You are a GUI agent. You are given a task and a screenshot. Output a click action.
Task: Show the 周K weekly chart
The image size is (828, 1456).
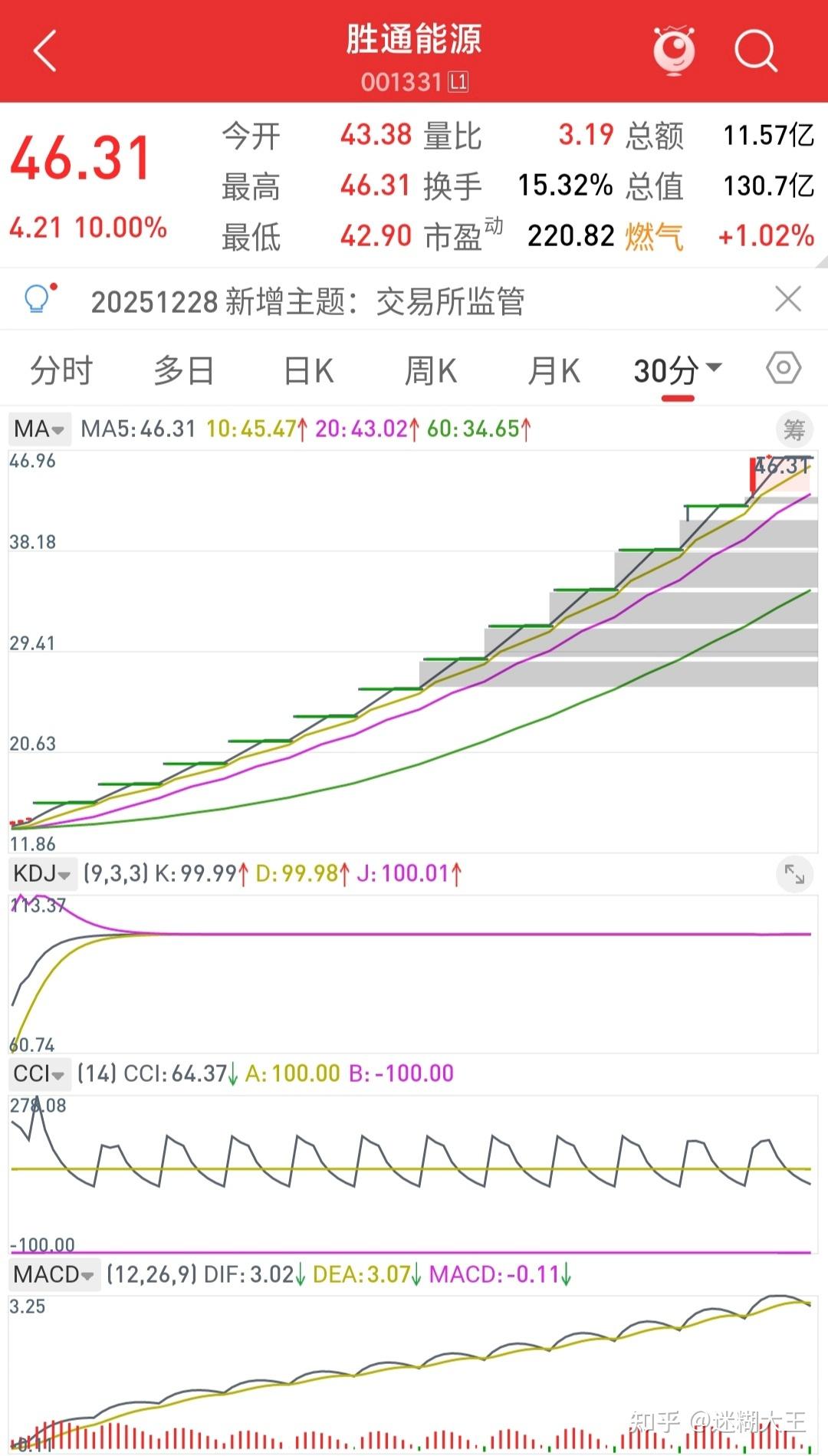pos(431,371)
